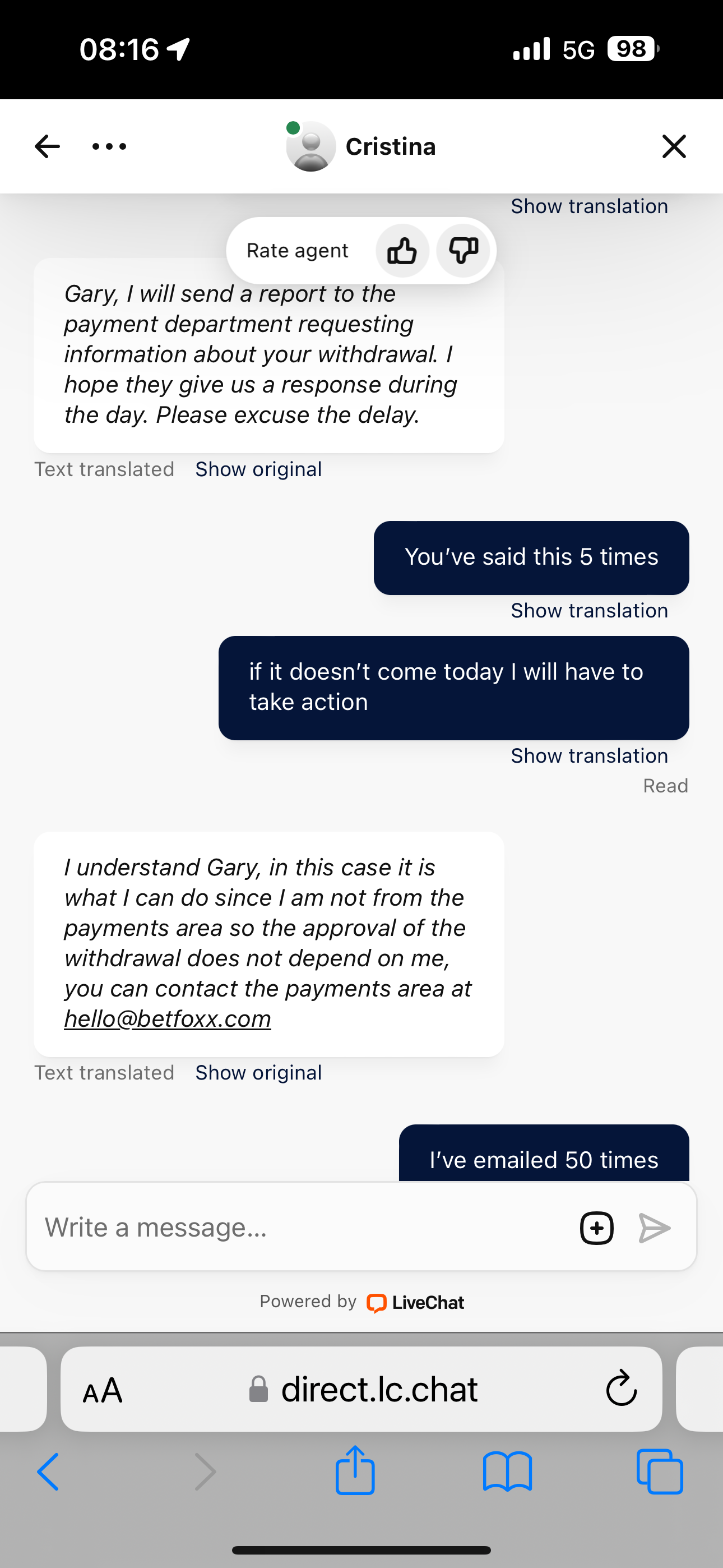The width and height of the screenshot is (723, 1568).
Task: Show original of the "I understand Gary" message
Action: point(258,1072)
